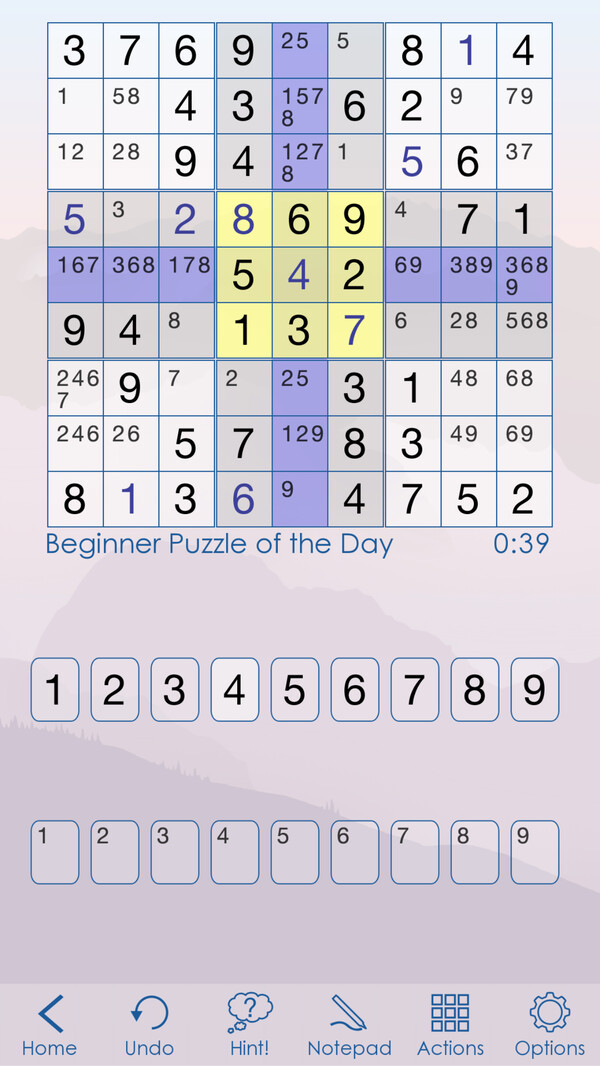Open game Options
This screenshot has width=600, height=1066.
pyautogui.click(x=549, y=1025)
